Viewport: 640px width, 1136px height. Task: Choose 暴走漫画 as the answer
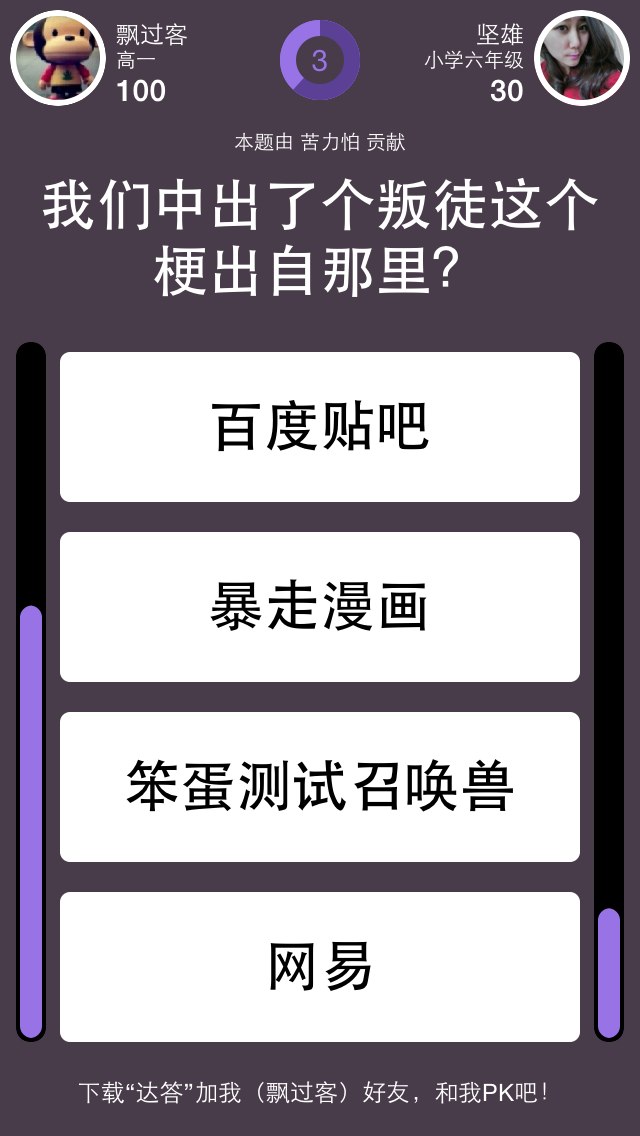point(320,607)
